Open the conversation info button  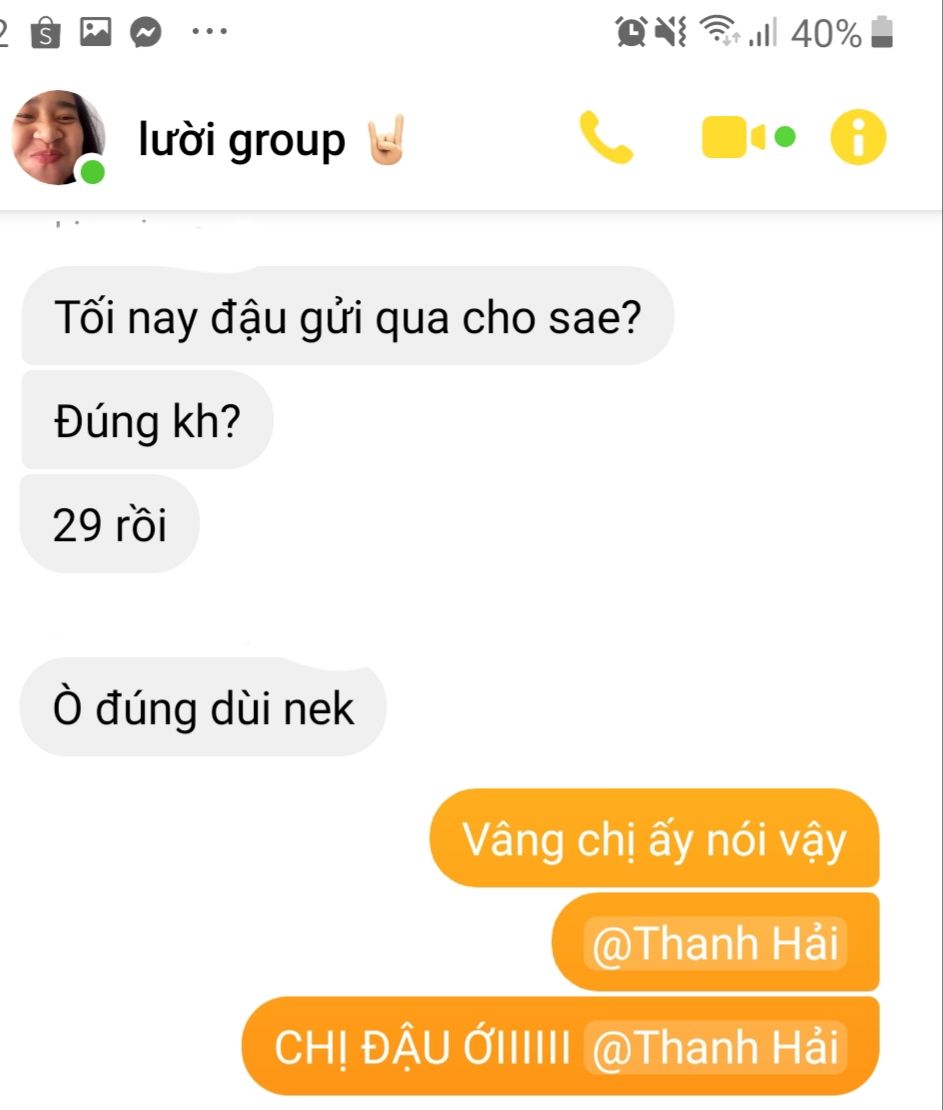(x=859, y=138)
